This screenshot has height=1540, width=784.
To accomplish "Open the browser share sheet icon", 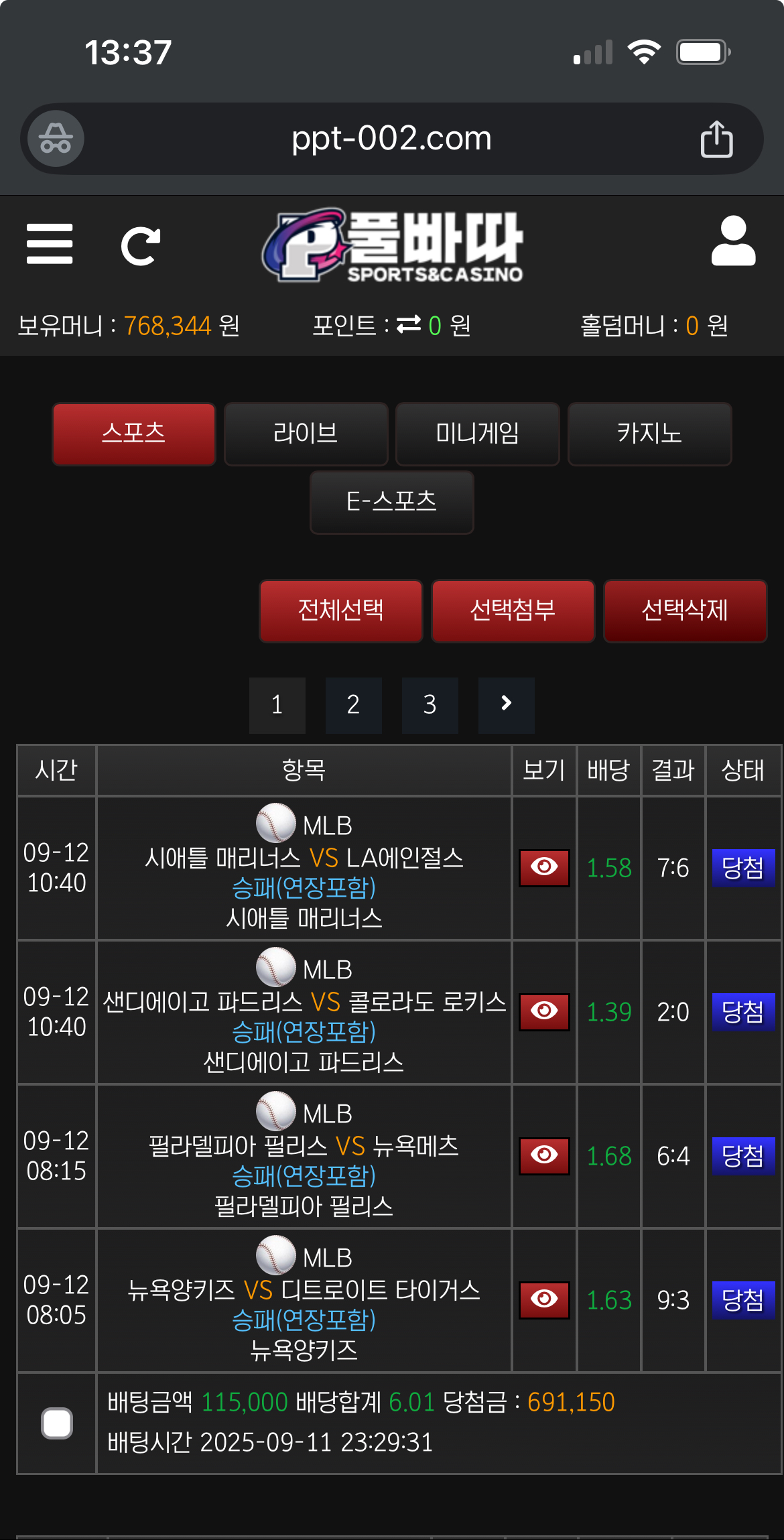I will 718,138.
